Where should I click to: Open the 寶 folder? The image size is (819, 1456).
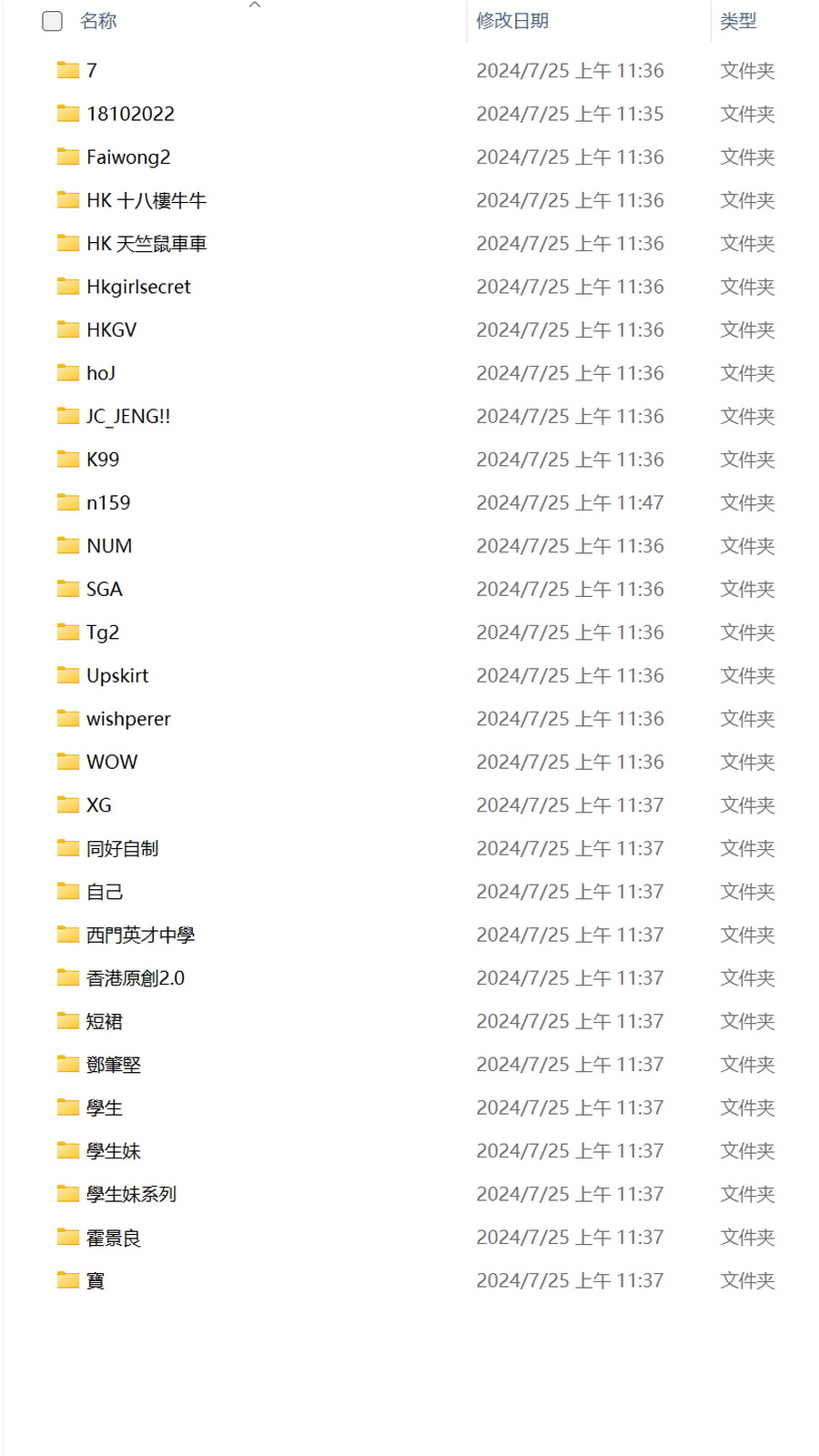point(96,1281)
